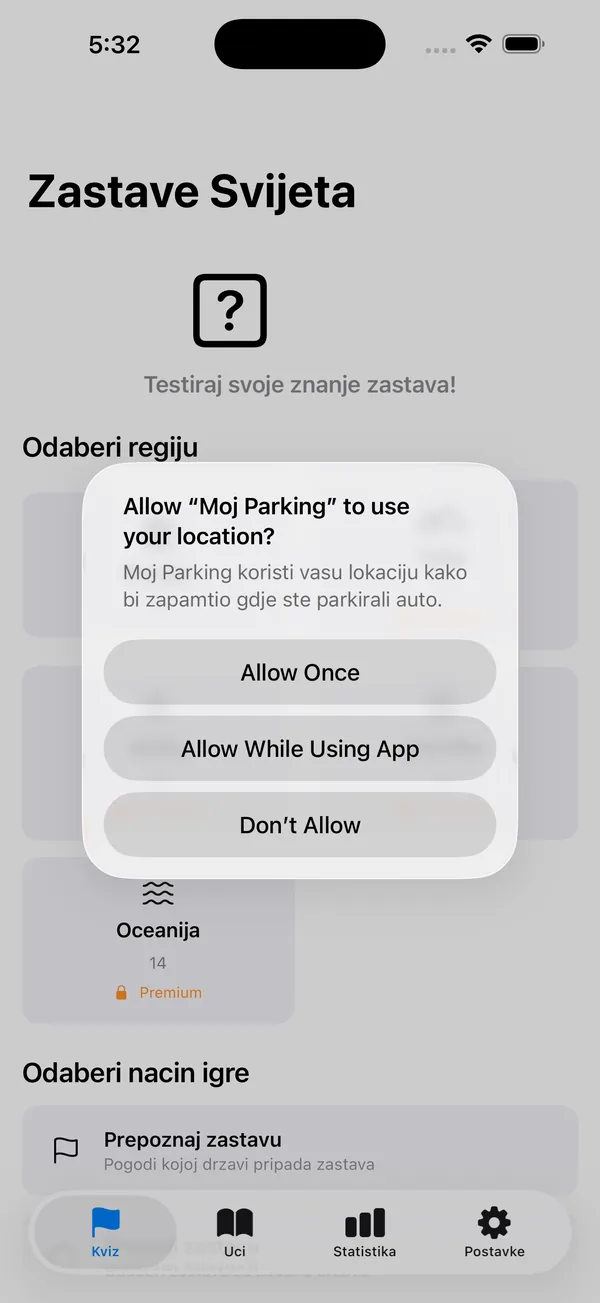
Task: Switch to the Kviz tab
Action: pyautogui.click(x=105, y=1232)
